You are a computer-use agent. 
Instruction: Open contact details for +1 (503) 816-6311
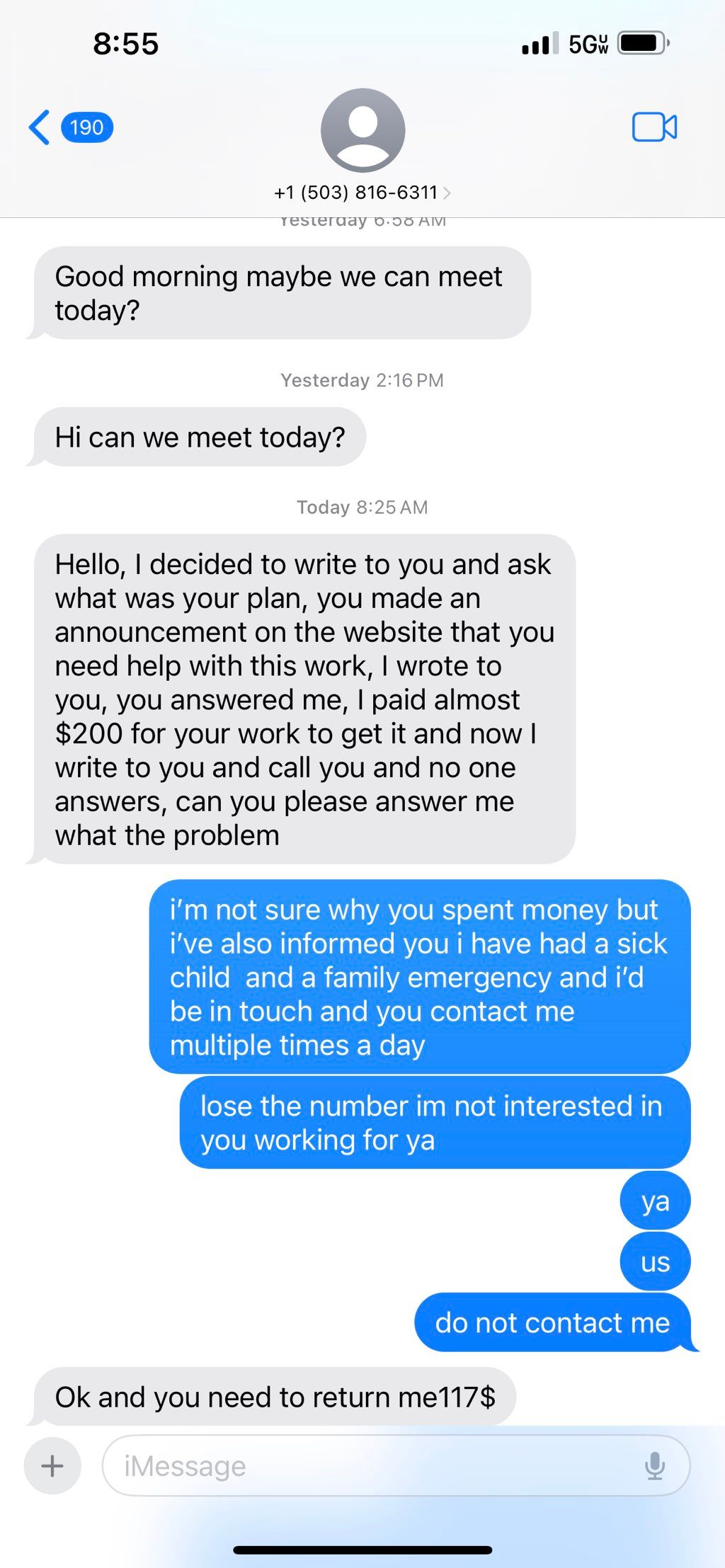362,192
